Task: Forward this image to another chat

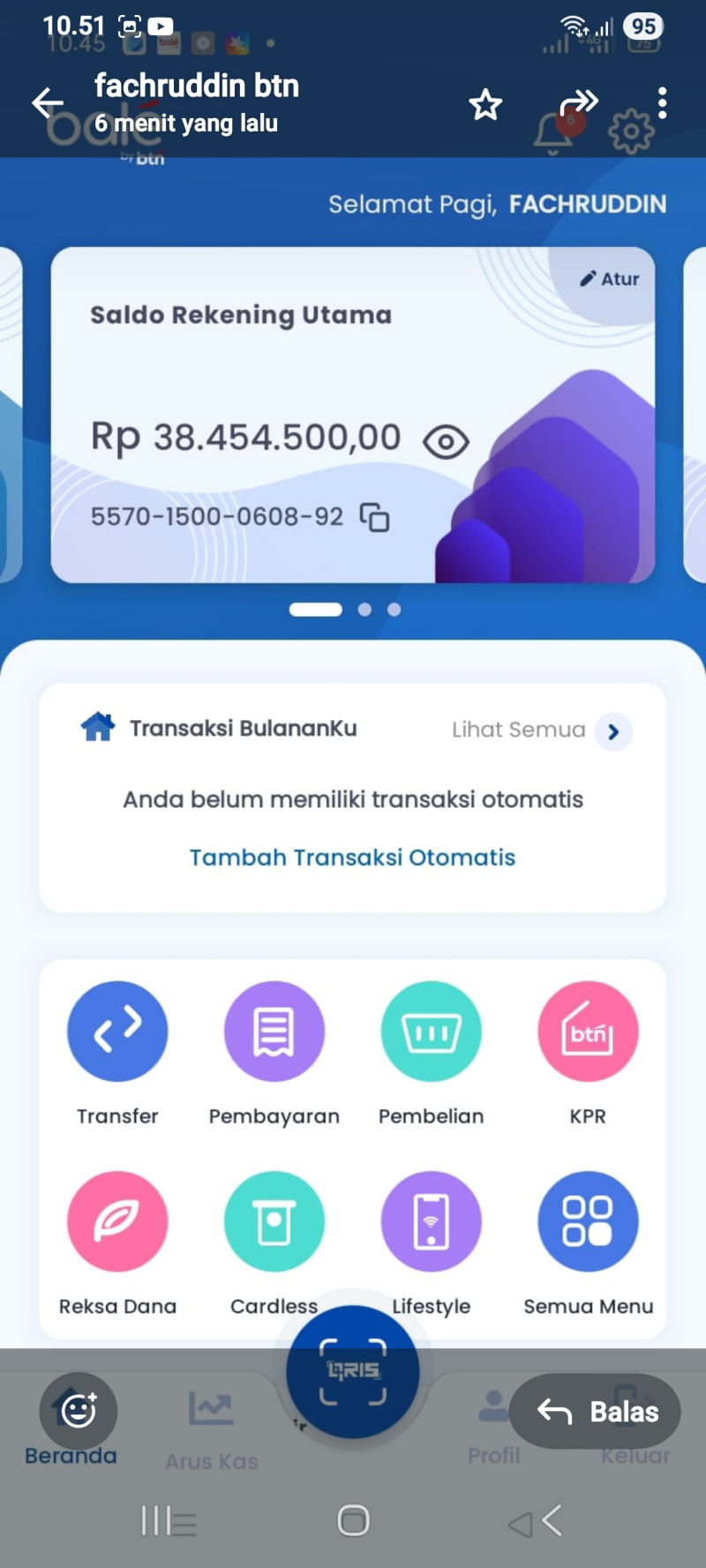Action: coord(579,102)
